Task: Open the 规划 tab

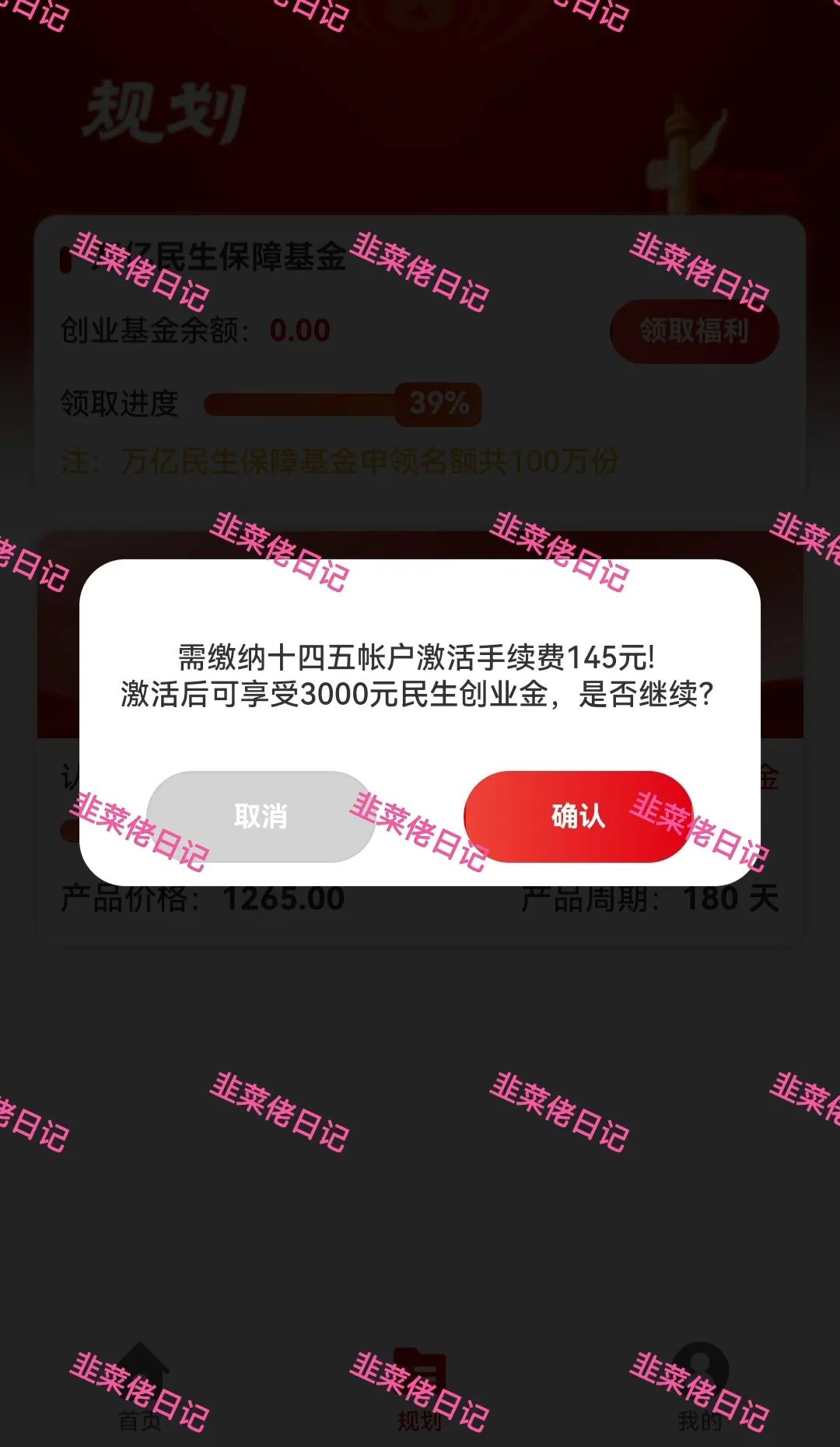Action: (x=420, y=1389)
